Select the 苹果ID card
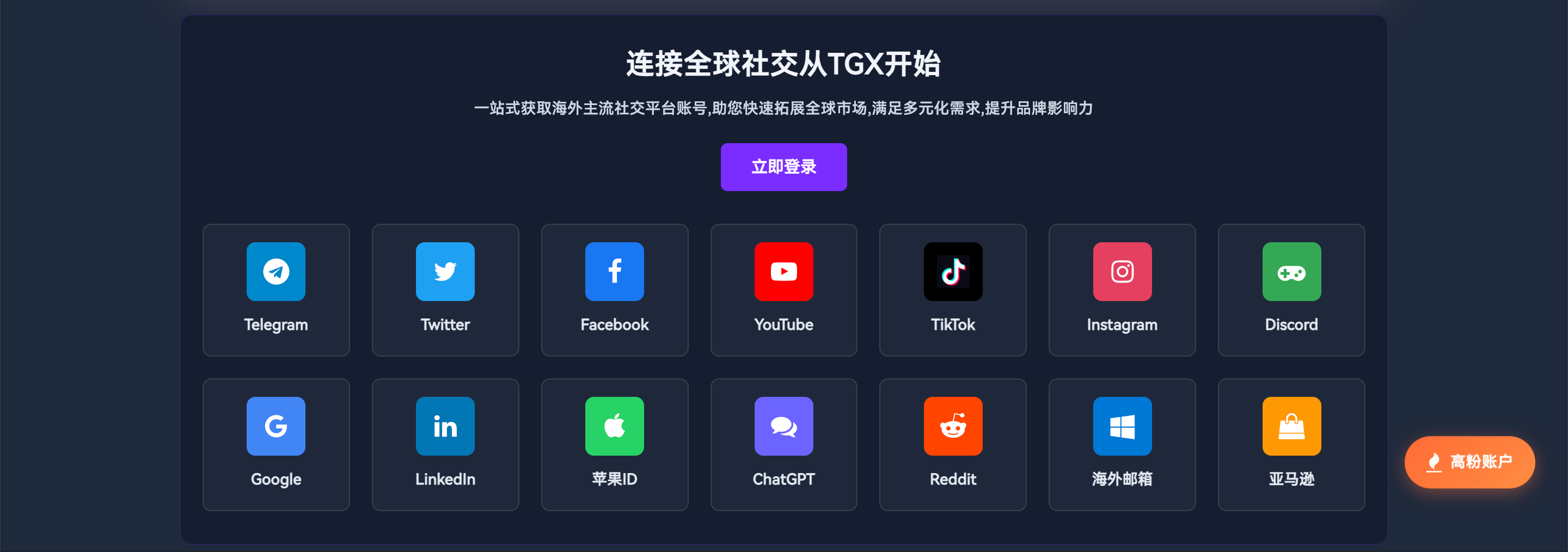Viewport: 1568px width, 552px height. pos(614,444)
